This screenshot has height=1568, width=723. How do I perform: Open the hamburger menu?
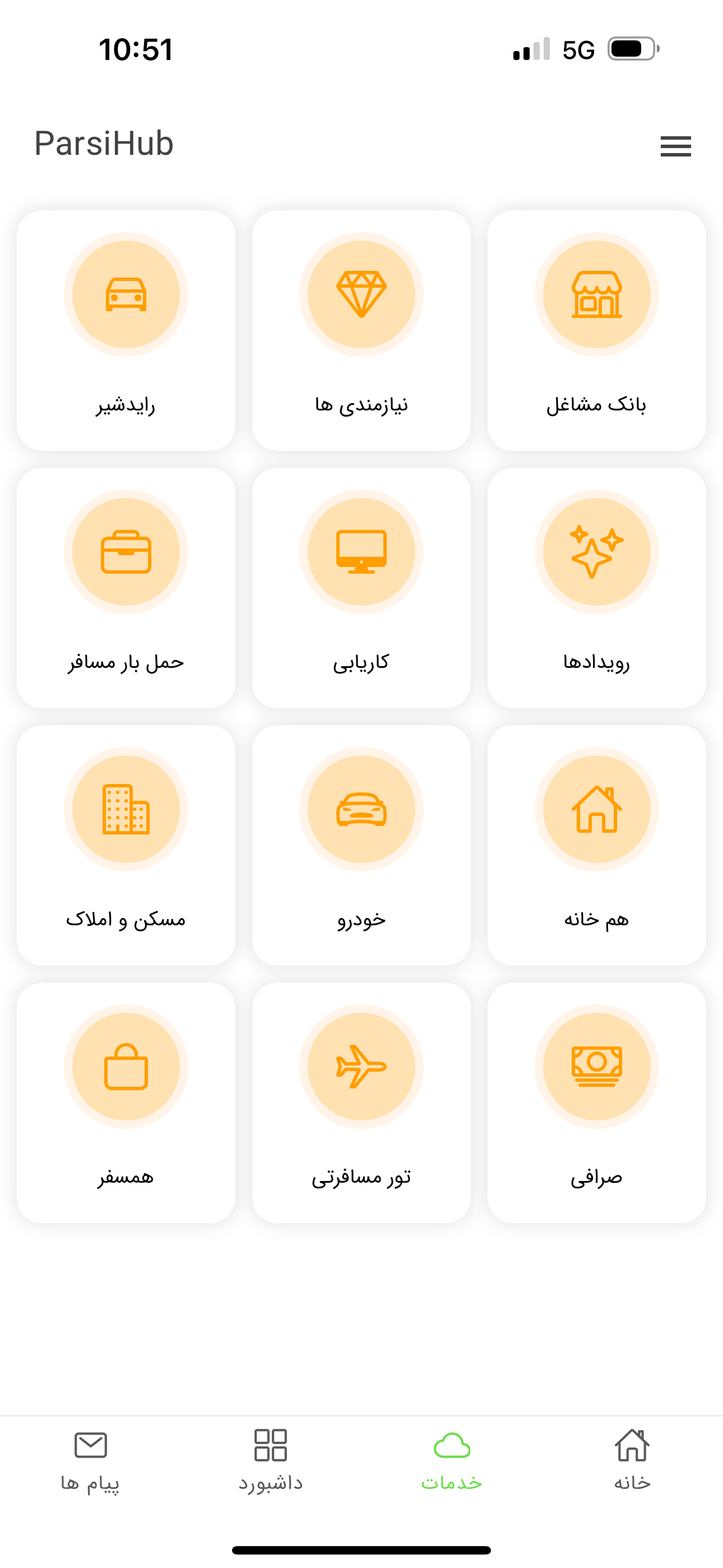pyautogui.click(x=675, y=146)
